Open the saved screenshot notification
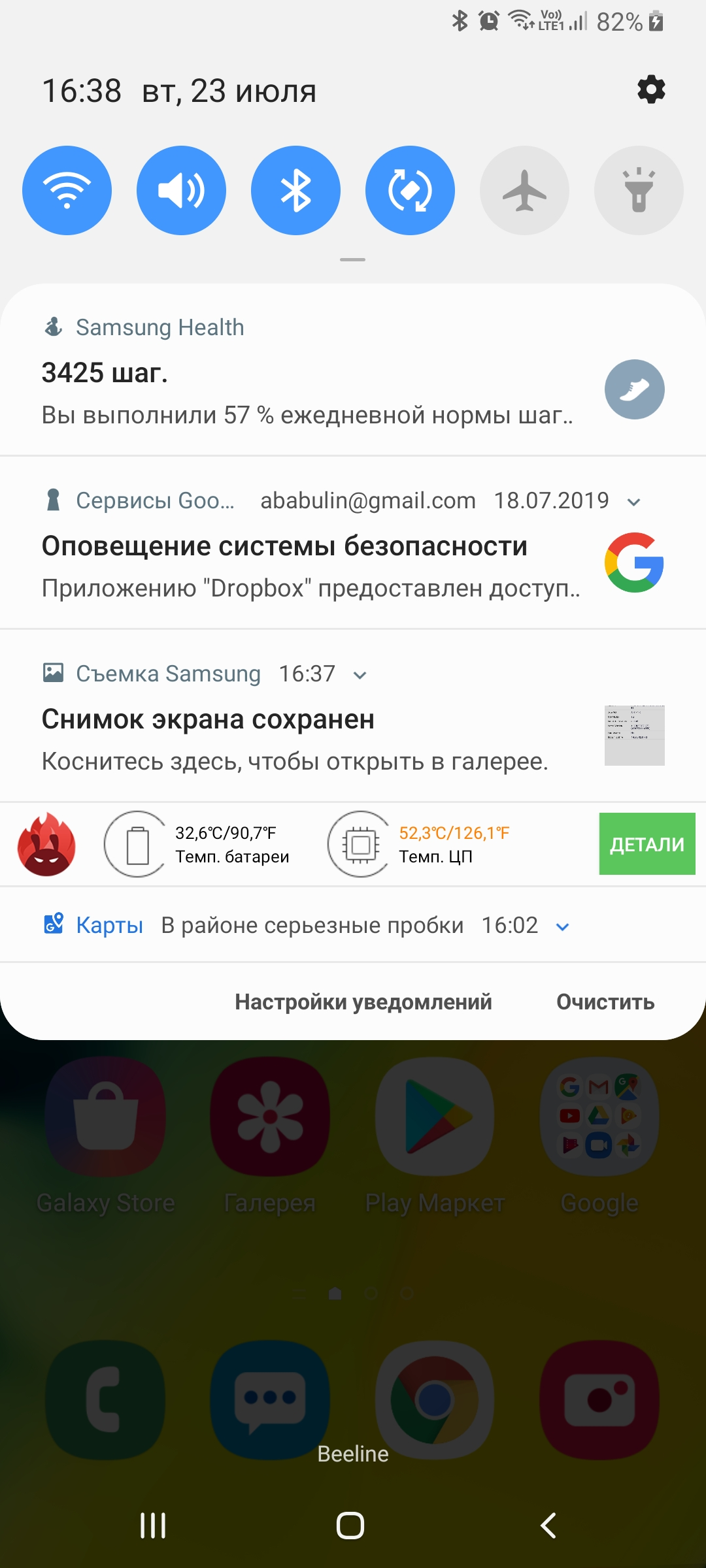The height and width of the screenshot is (1568, 706). (353, 716)
